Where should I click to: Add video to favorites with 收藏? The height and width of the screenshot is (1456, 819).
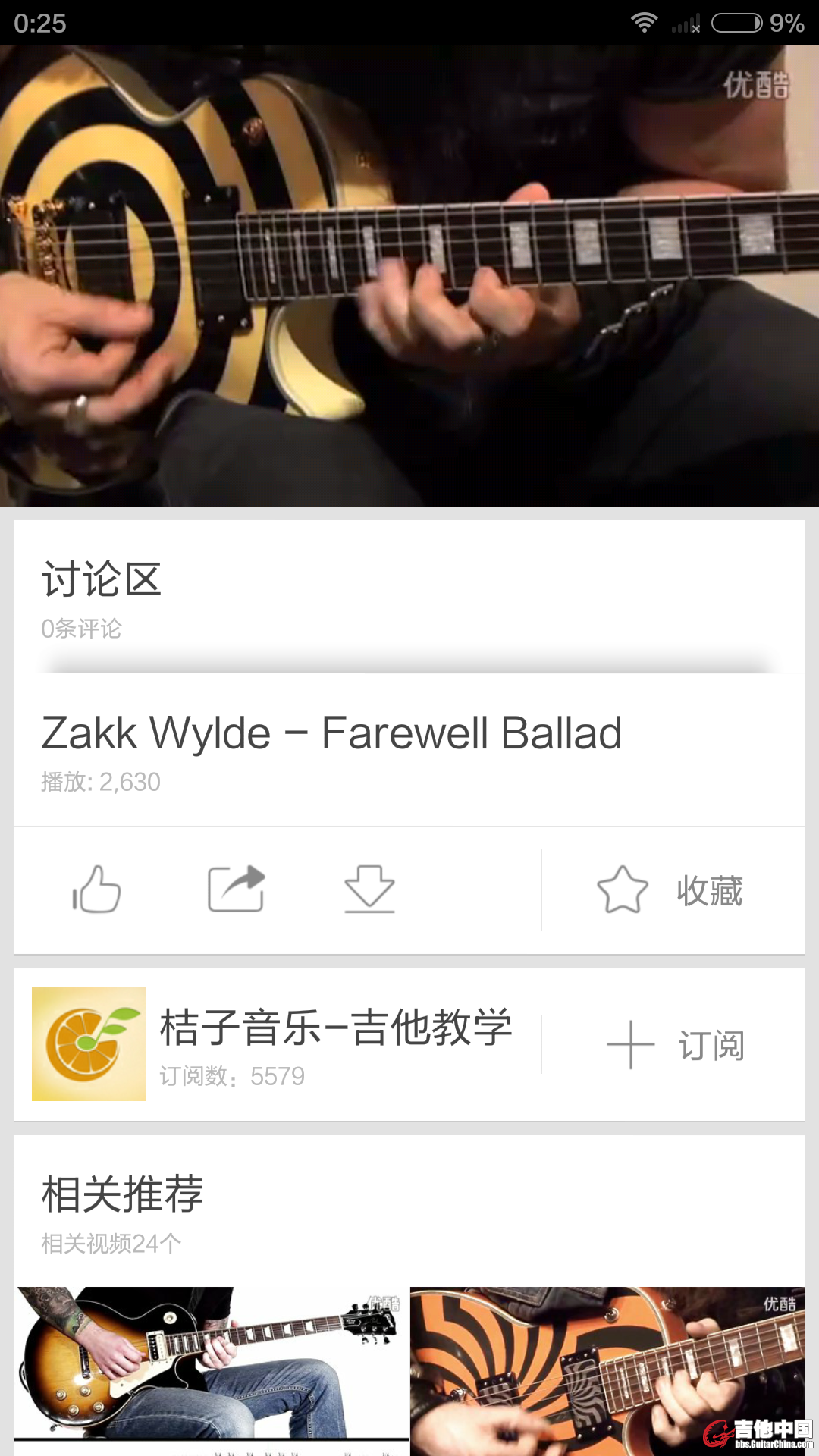click(672, 890)
